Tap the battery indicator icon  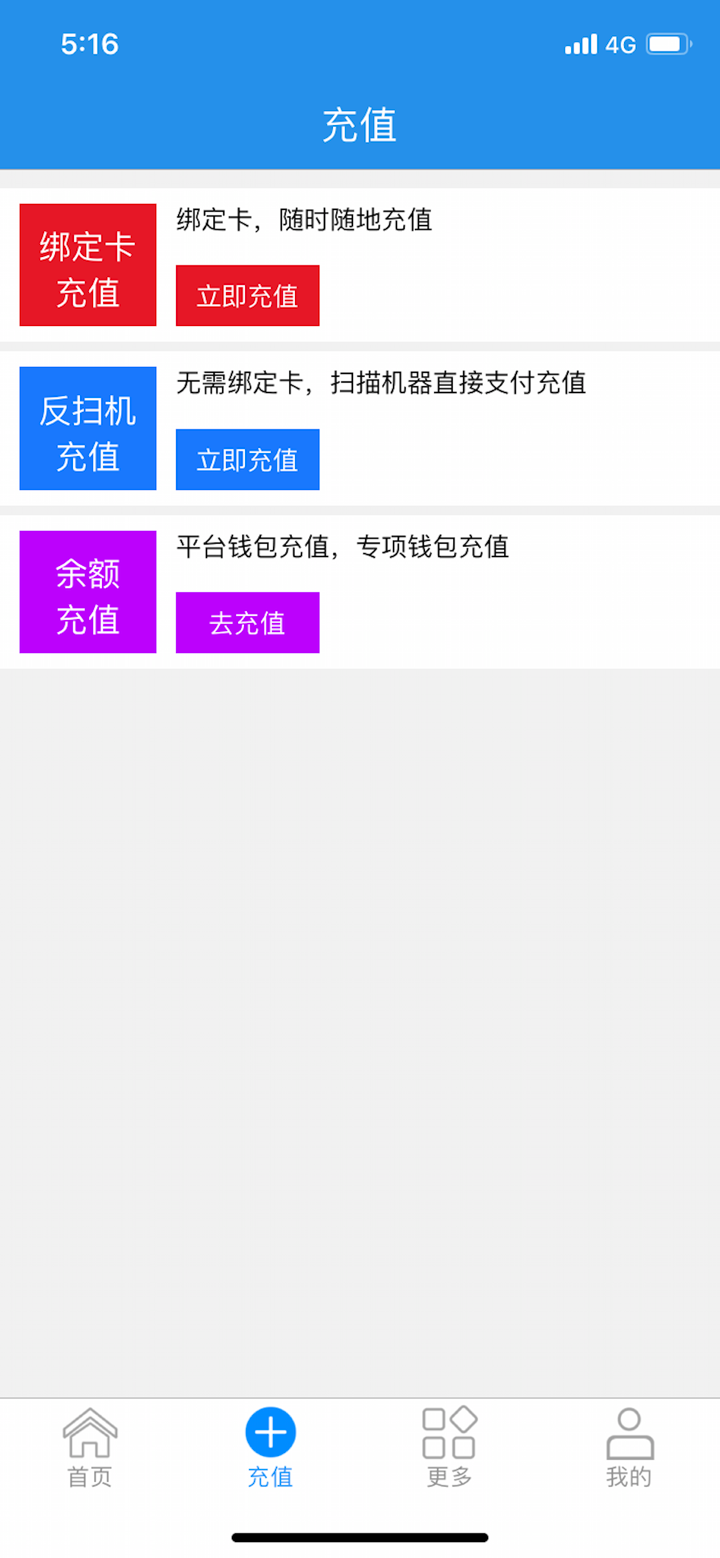[668, 44]
